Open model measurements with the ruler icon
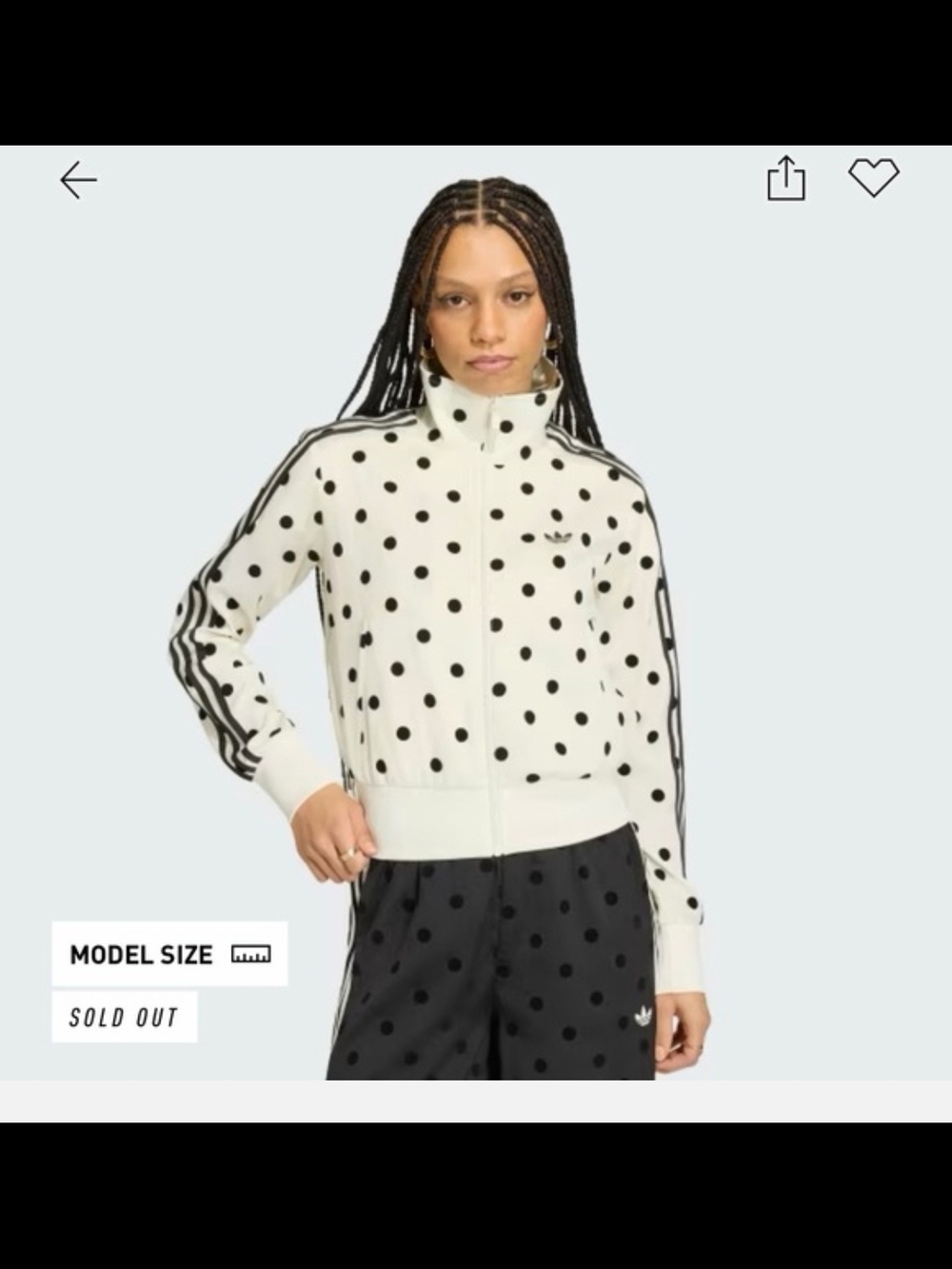The image size is (952, 1269). 253,955
